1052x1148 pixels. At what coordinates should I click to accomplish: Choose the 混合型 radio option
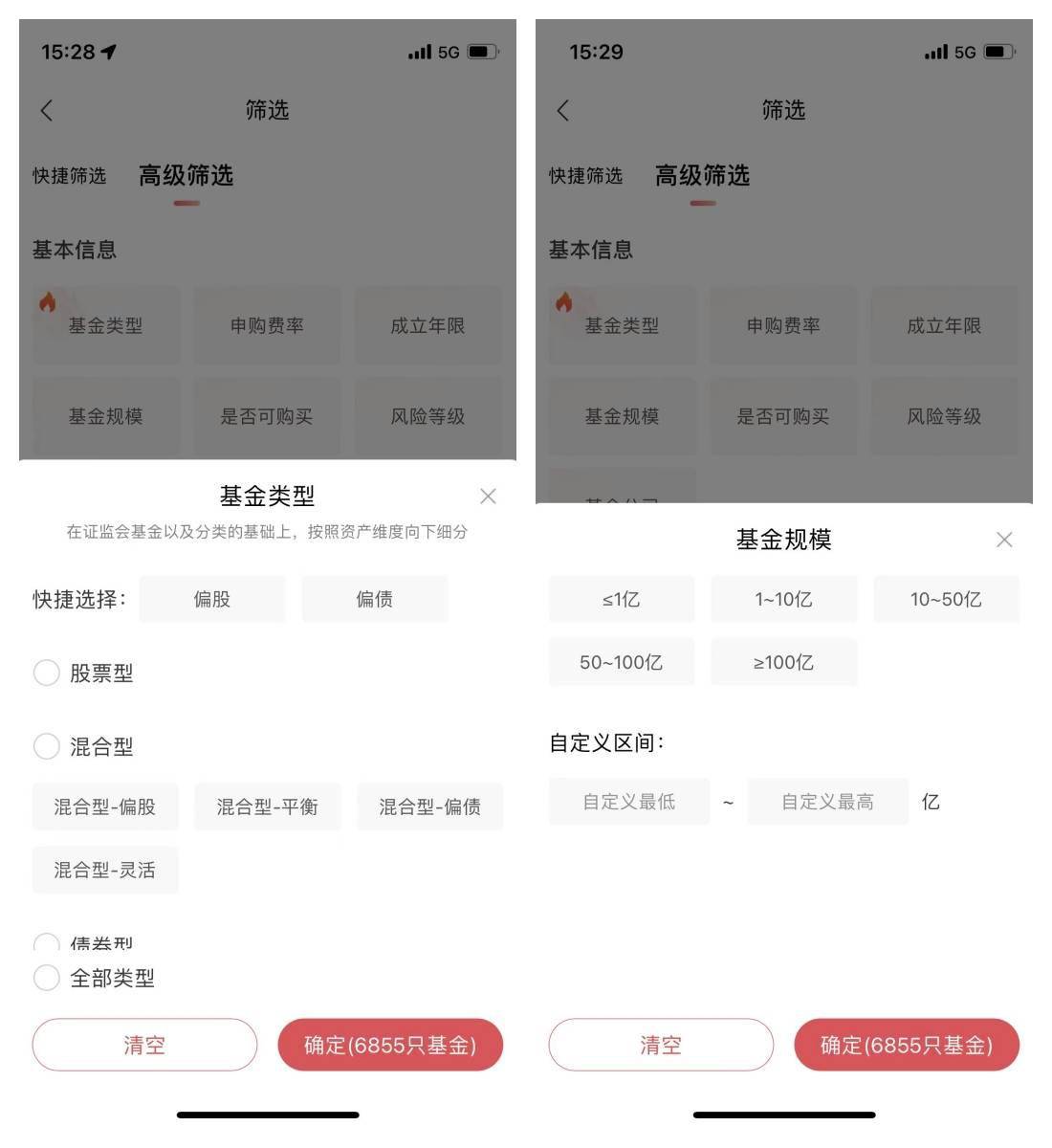coord(47,746)
